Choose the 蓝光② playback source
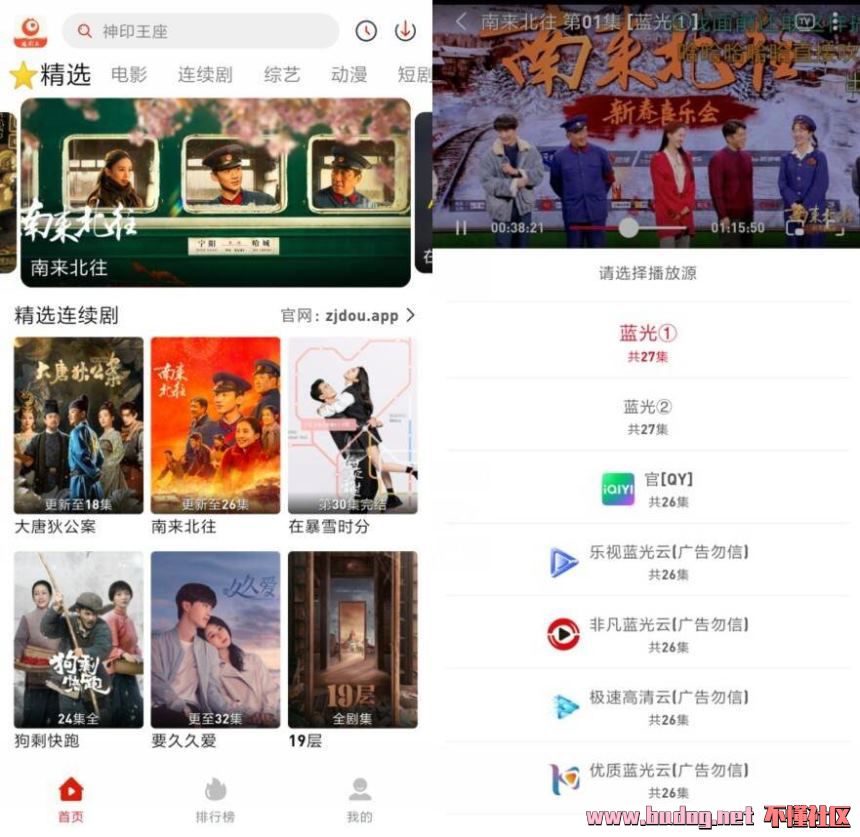 (648, 415)
